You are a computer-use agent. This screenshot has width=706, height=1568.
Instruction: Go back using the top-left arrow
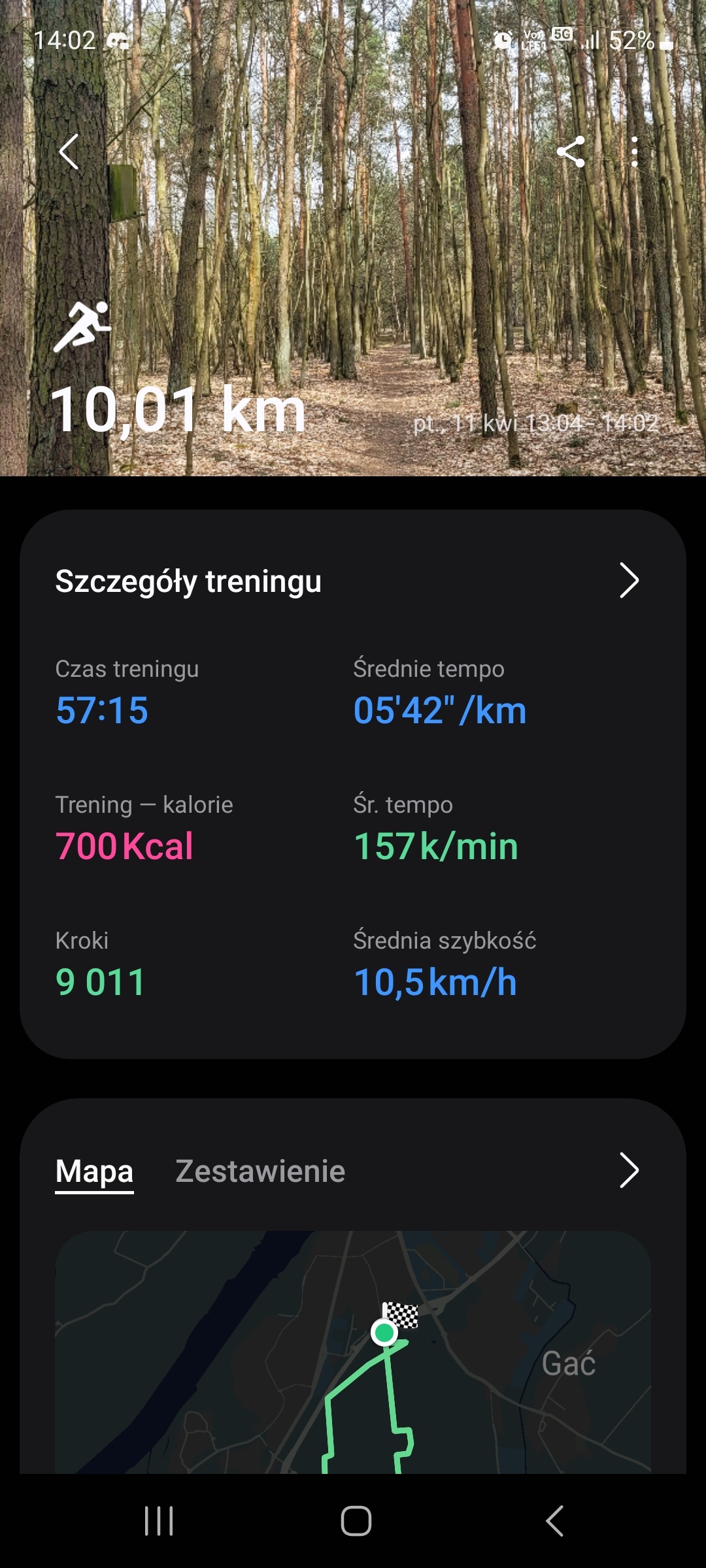pos(69,152)
